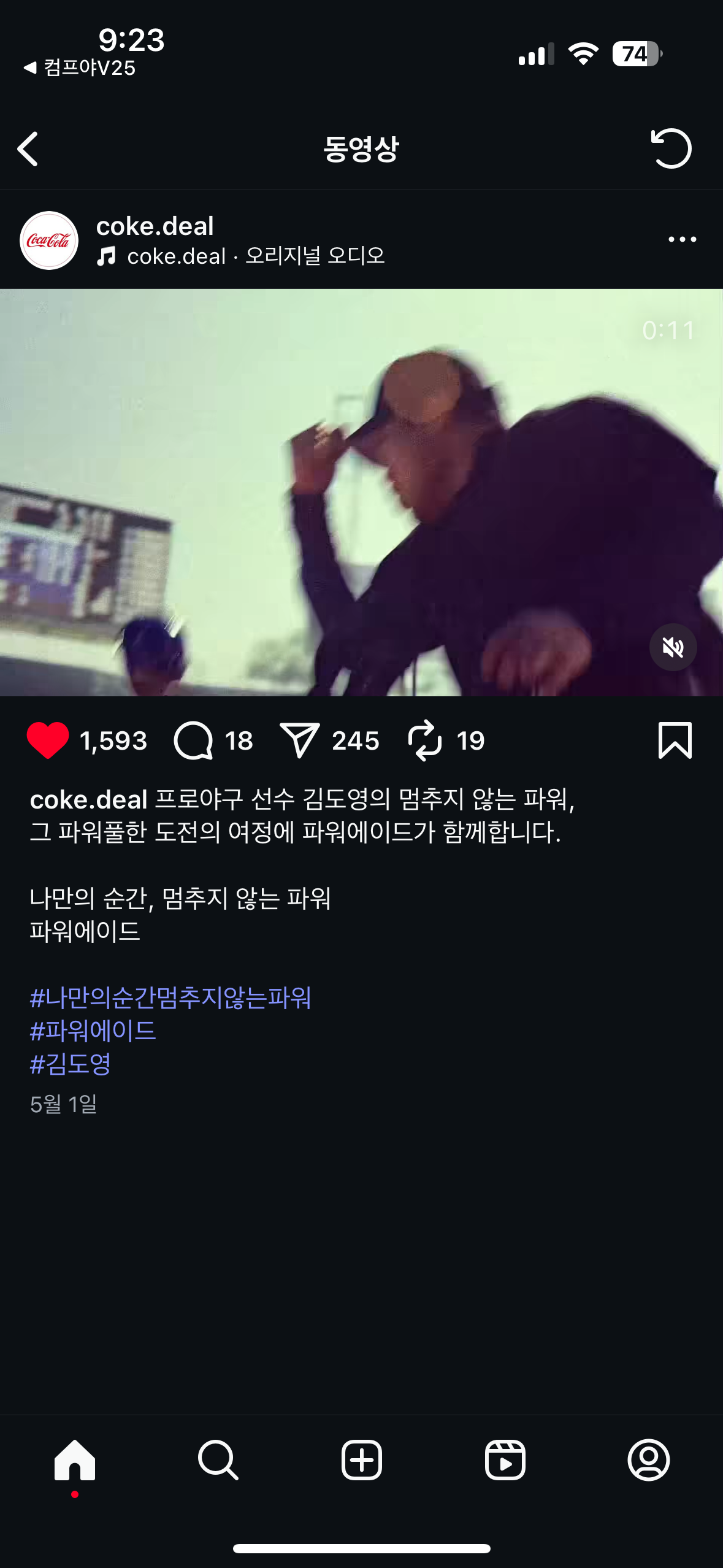Tap the refresh icon in the header
The image size is (723, 1568).
click(x=671, y=148)
